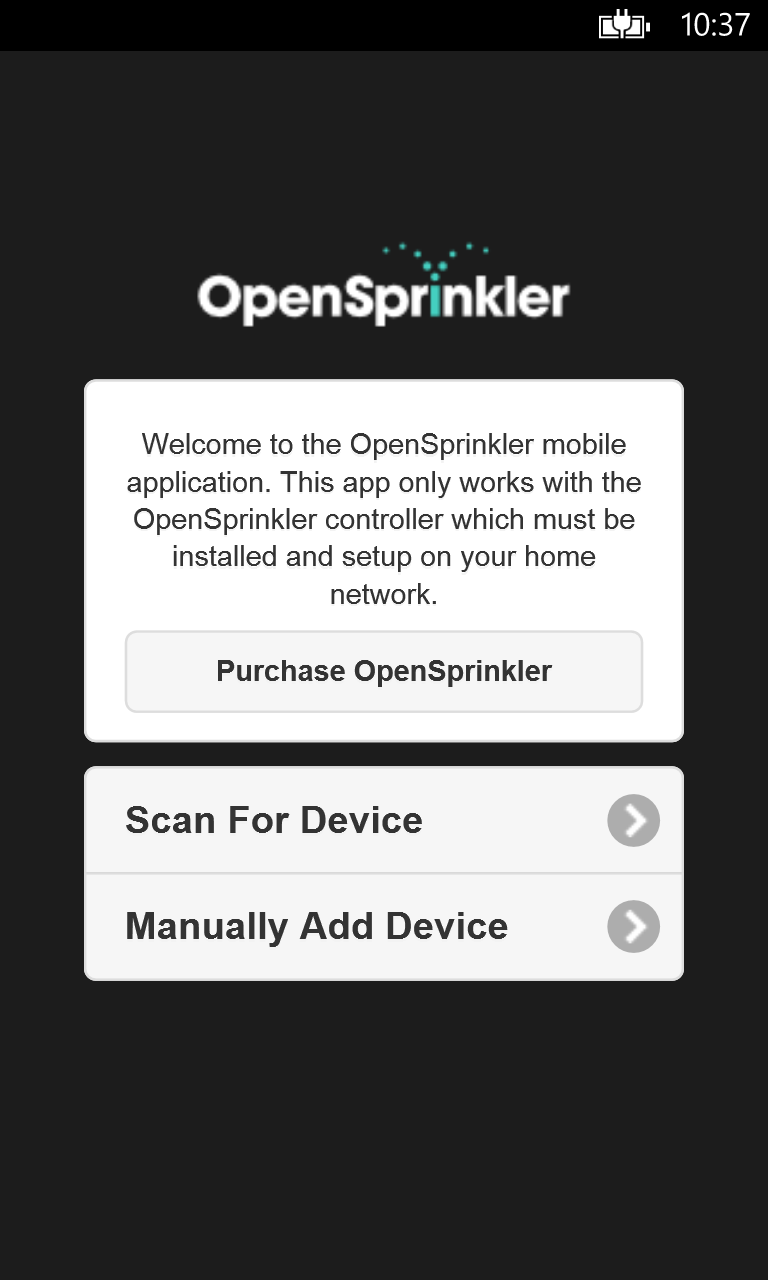Tap the Purchase OpenSprinkler button
The height and width of the screenshot is (1280, 768).
(384, 671)
